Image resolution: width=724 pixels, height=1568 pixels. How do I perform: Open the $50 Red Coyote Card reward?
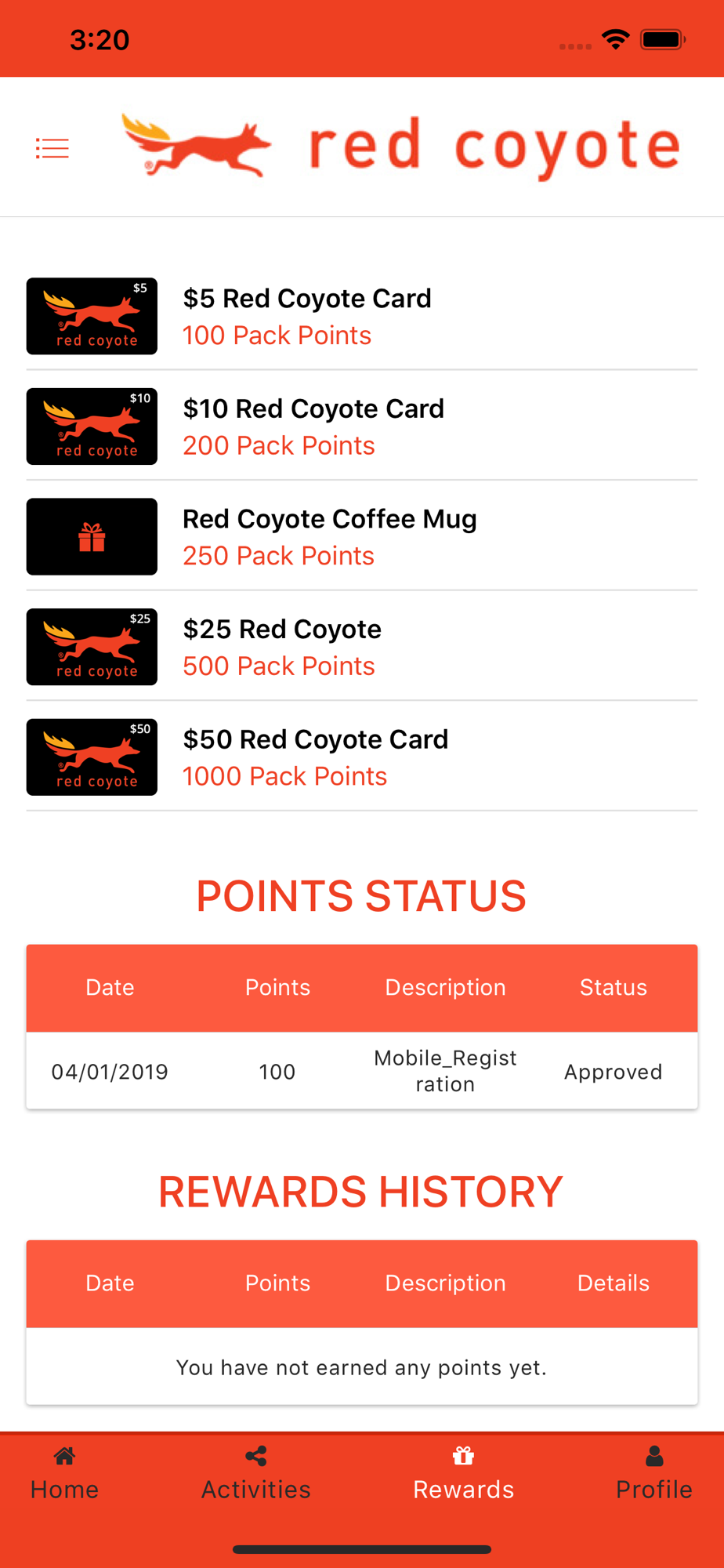(x=362, y=757)
